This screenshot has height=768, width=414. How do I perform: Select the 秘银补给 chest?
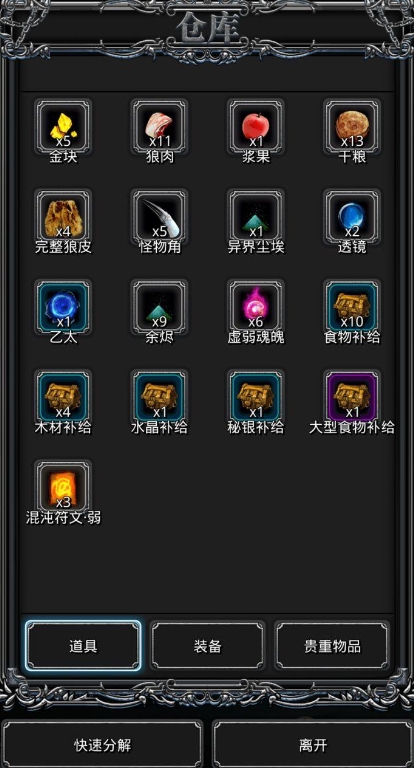256,397
